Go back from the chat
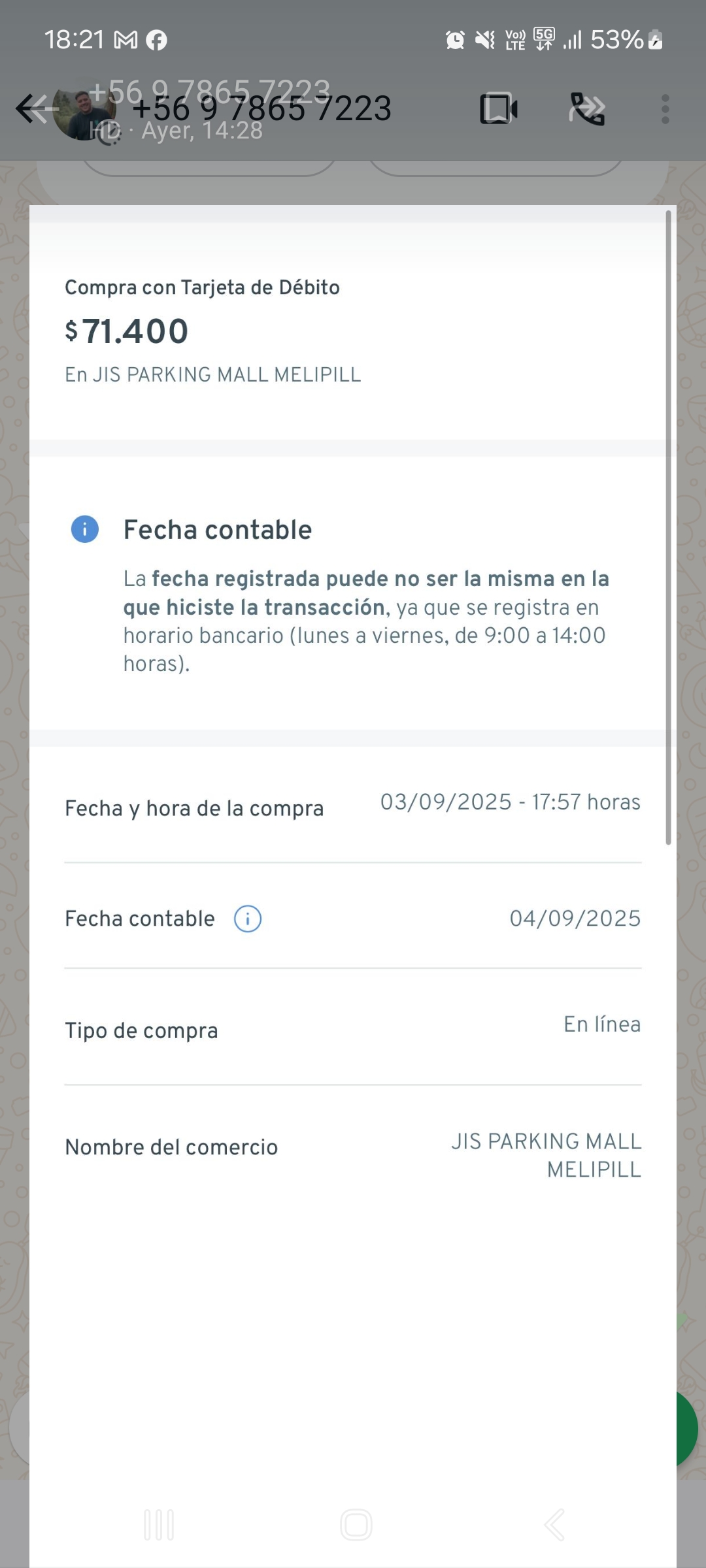 (x=33, y=108)
